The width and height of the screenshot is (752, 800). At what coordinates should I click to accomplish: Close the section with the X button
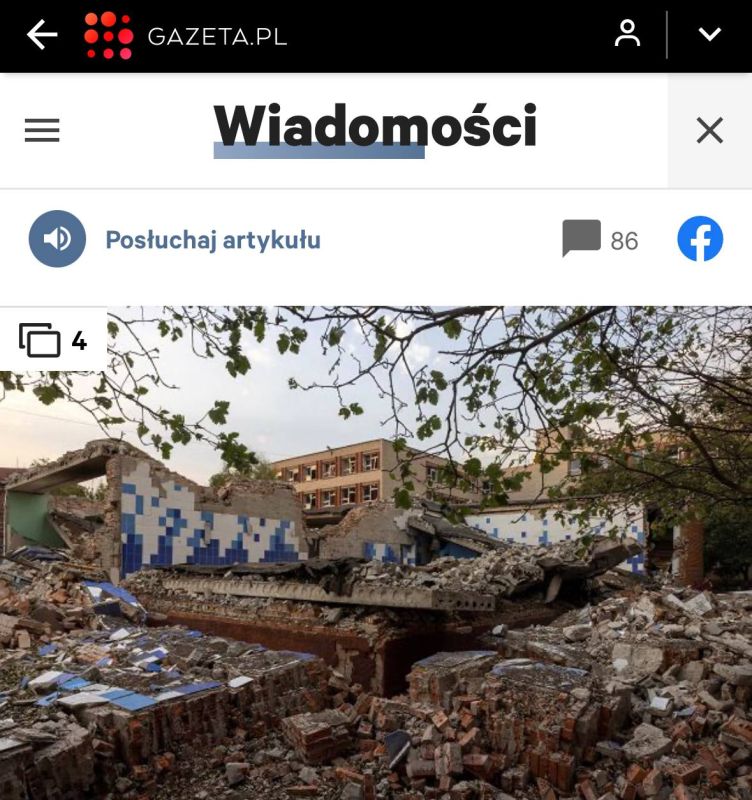coord(709,130)
